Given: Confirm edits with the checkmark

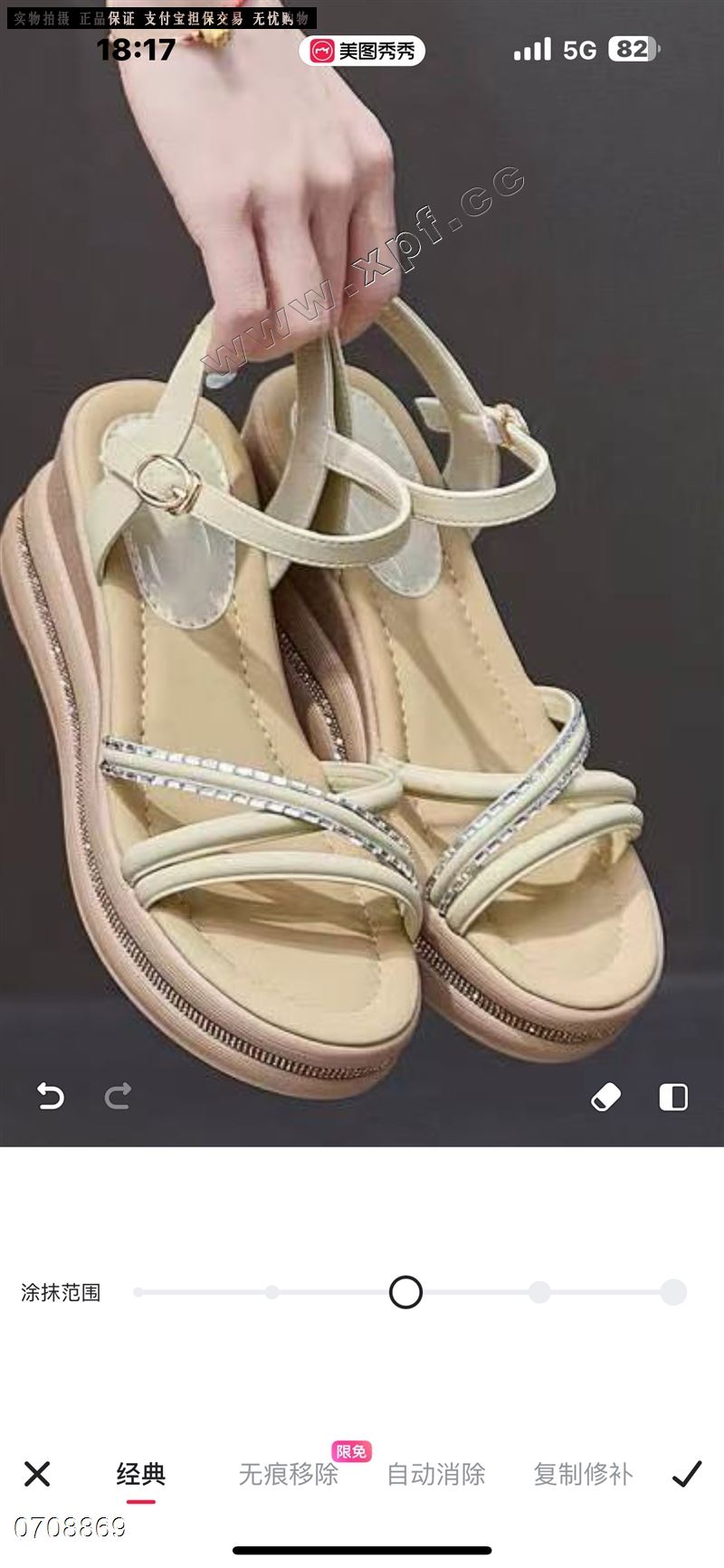Looking at the screenshot, I should point(687,1474).
